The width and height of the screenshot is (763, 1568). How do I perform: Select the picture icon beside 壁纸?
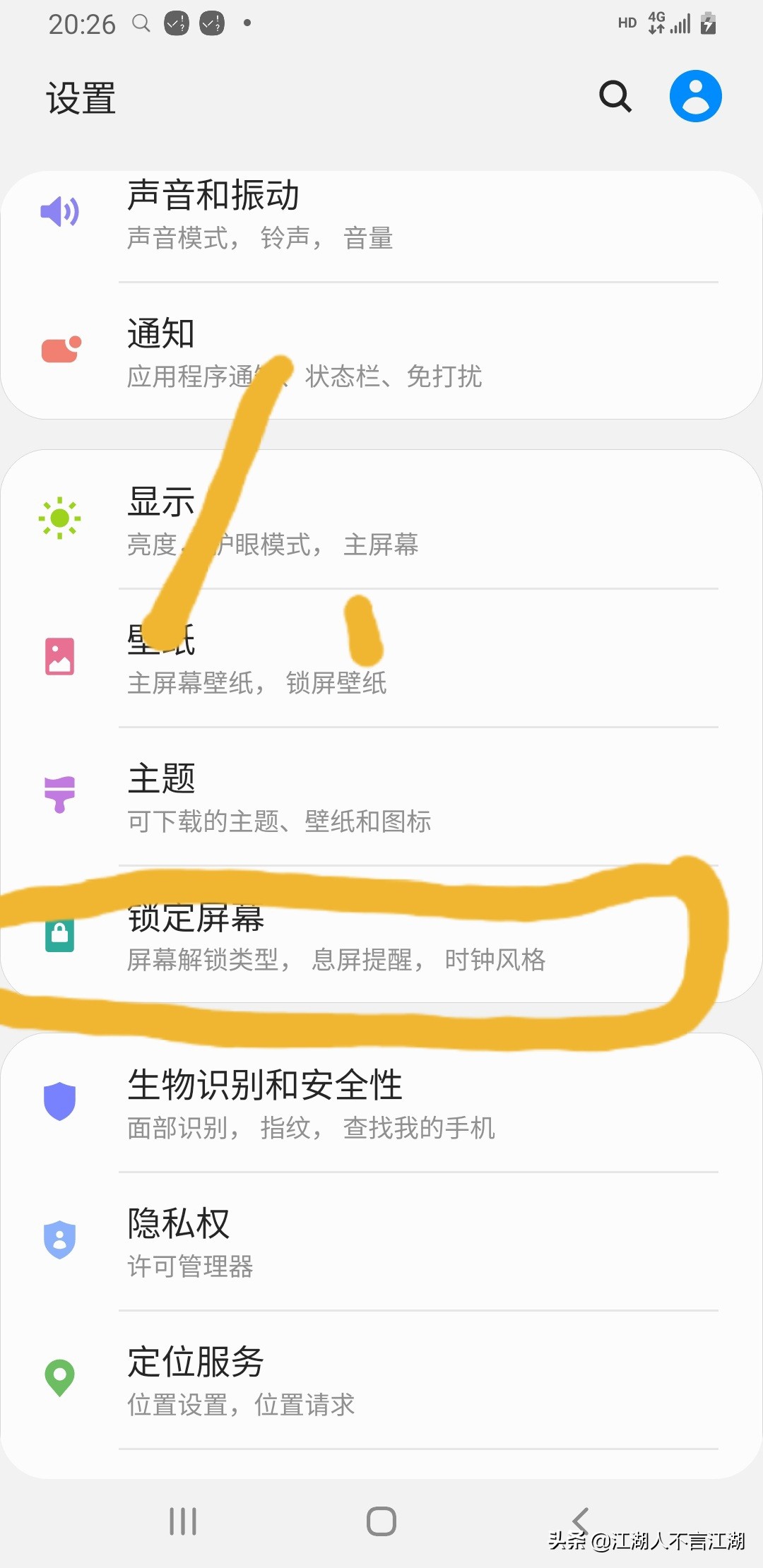tap(60, 655)
